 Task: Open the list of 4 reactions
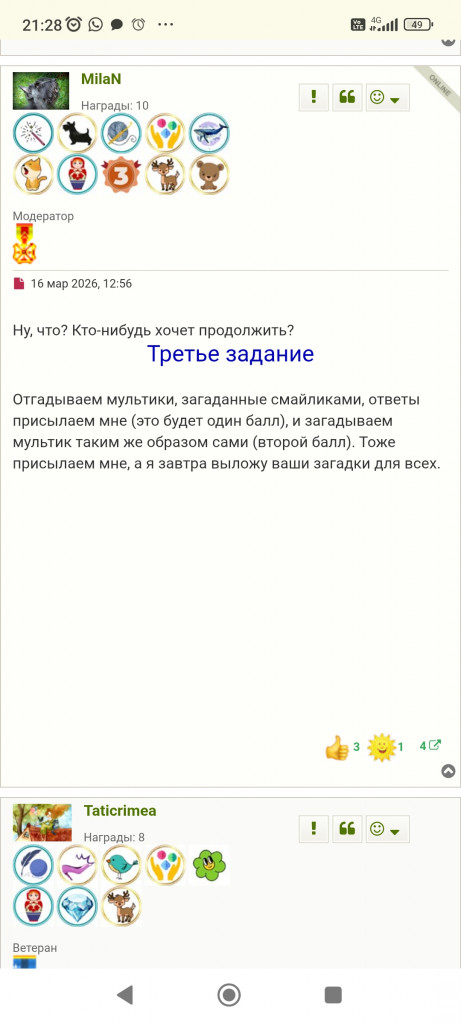coord(430,745)
